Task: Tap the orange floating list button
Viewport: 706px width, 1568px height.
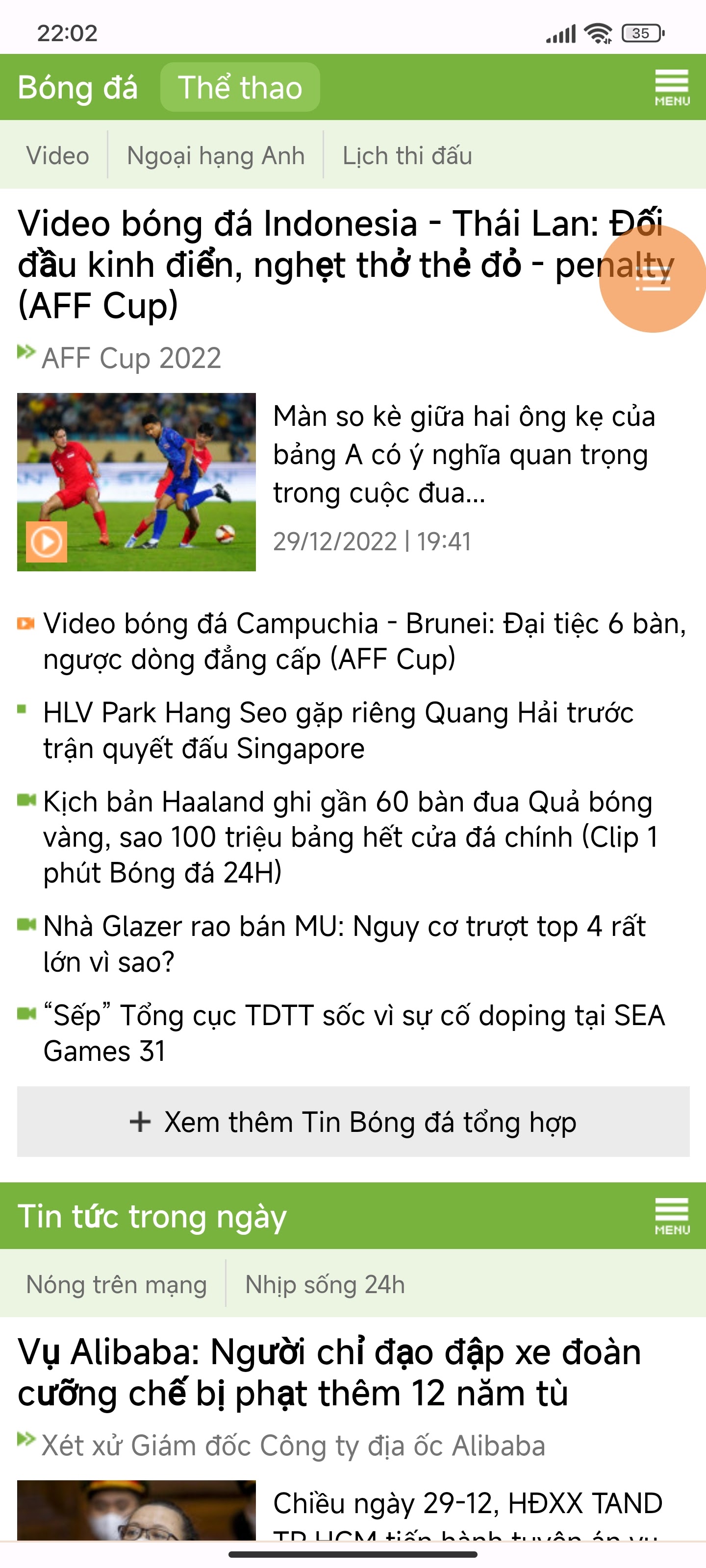Action: [x=653, y=279]
